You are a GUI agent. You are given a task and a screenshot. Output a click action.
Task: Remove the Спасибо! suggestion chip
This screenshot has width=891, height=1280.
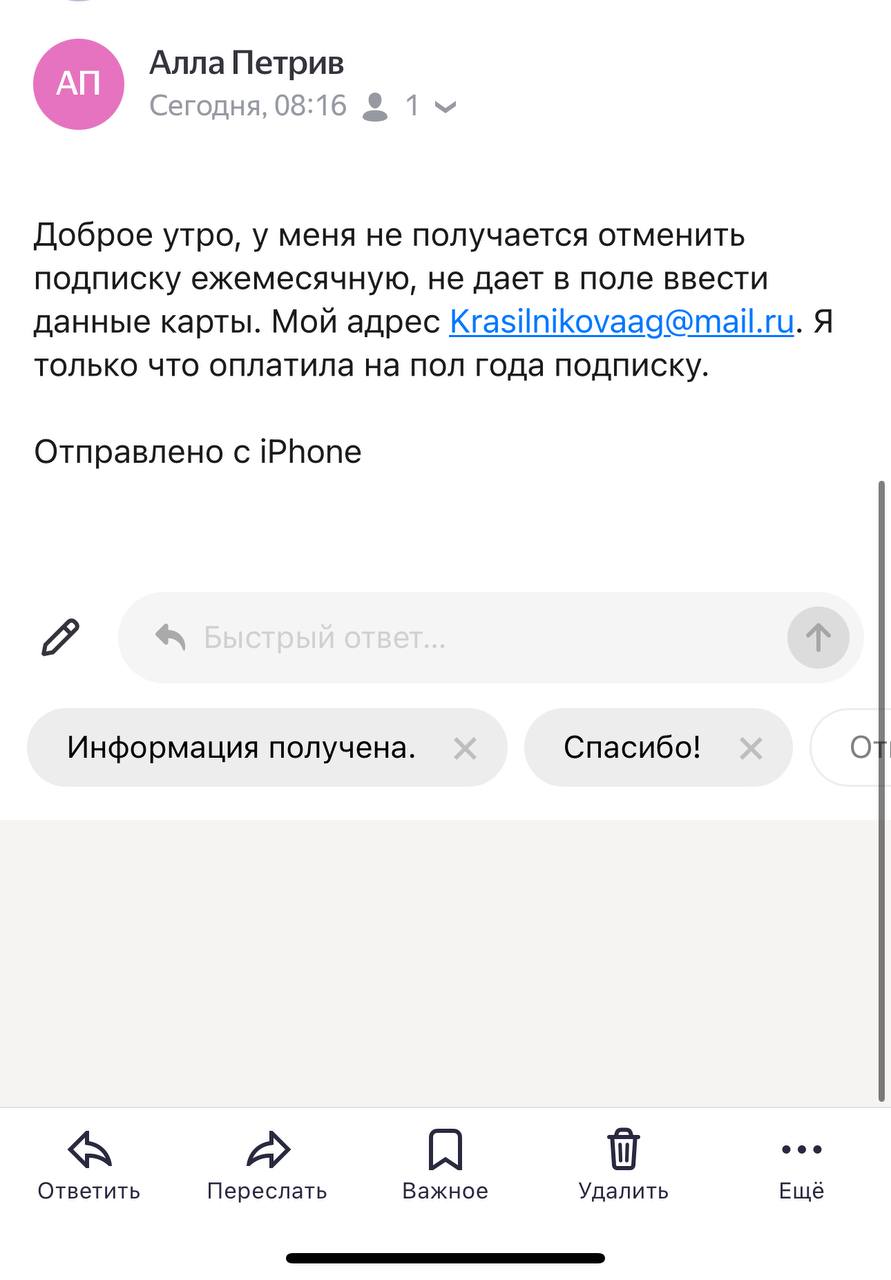click(x=751, y=748)
